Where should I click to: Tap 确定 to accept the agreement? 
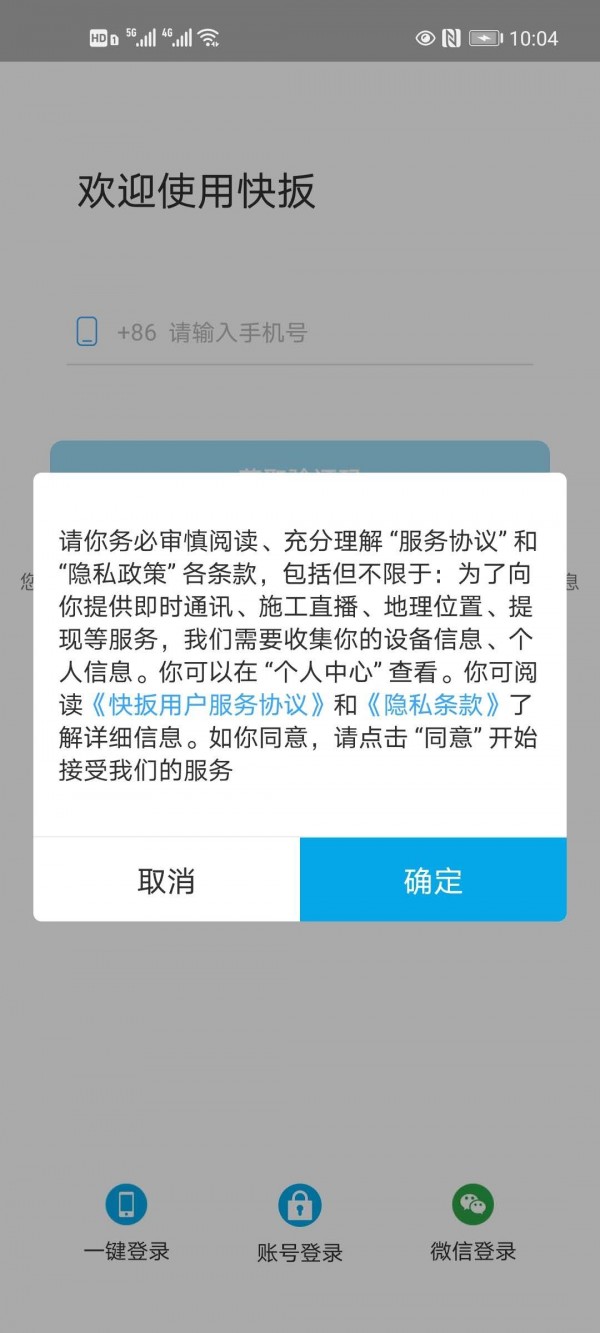433,880
